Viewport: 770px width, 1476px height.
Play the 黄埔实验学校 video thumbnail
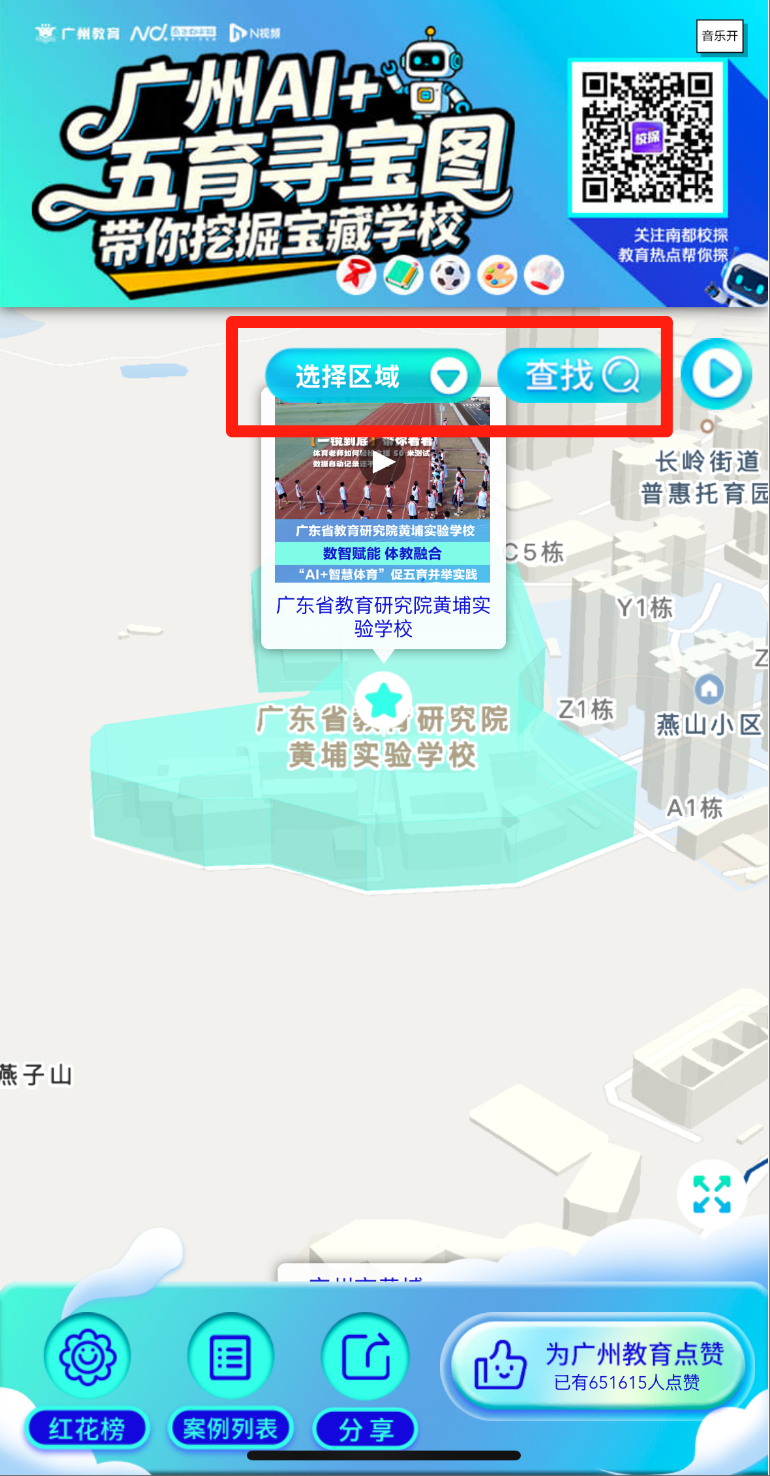click(x=382, y=462)
